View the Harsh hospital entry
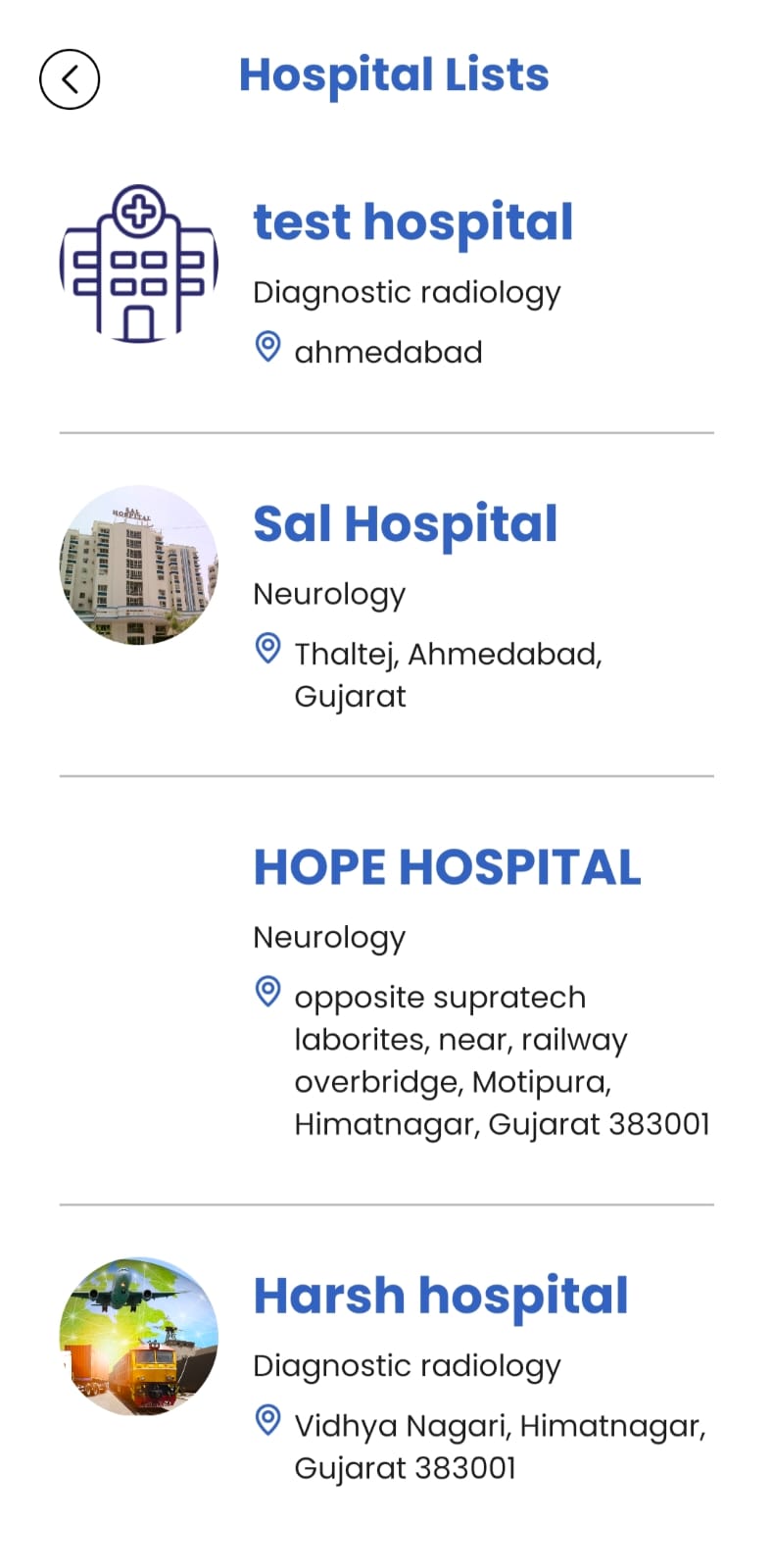The width and height of the screenshot is (773, 1568). [440, 1297]
